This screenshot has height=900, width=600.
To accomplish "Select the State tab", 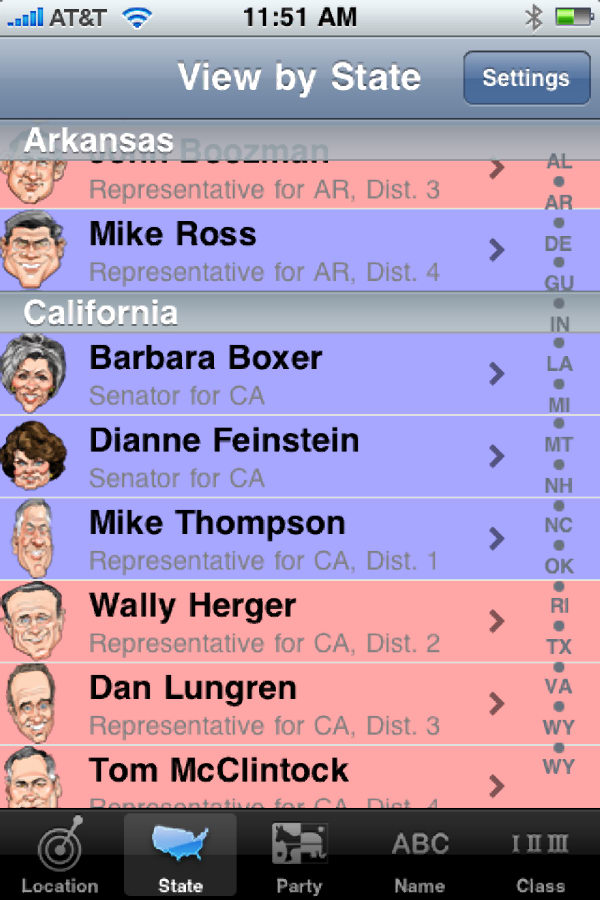I will (180, 856).
